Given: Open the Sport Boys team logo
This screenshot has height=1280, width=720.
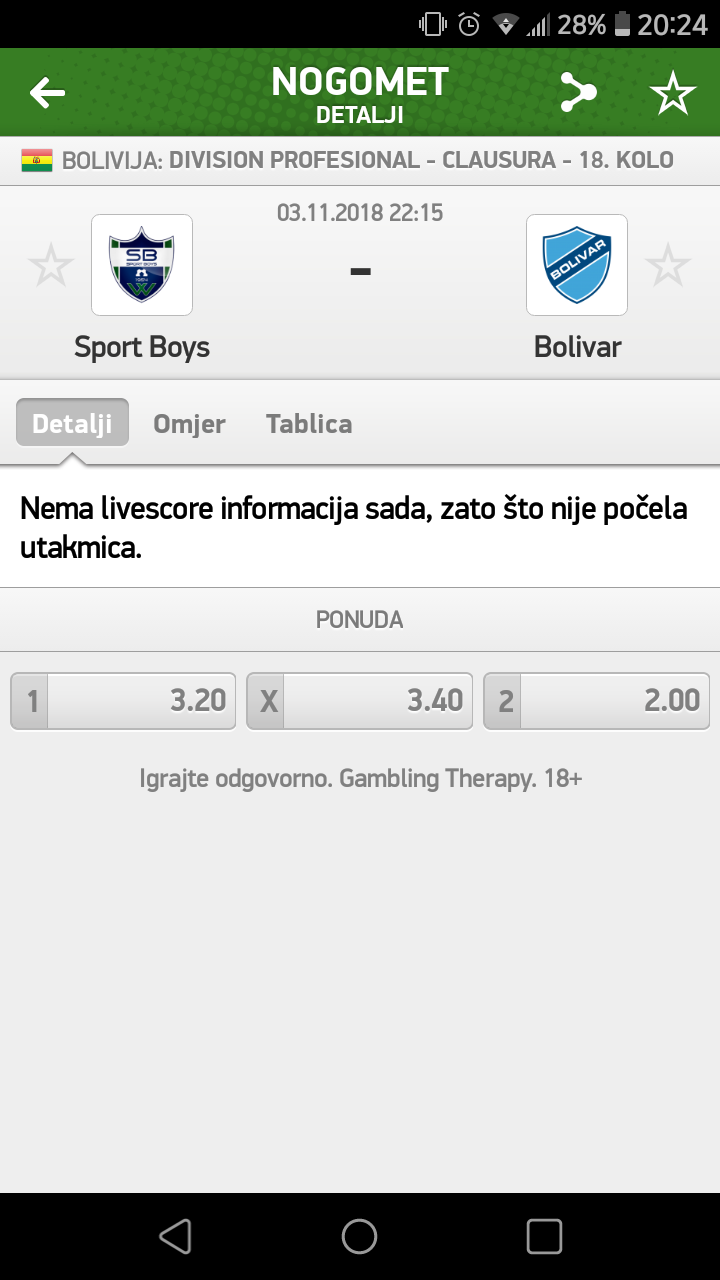Looking at the screenshot, I should (x=142, y=265).
